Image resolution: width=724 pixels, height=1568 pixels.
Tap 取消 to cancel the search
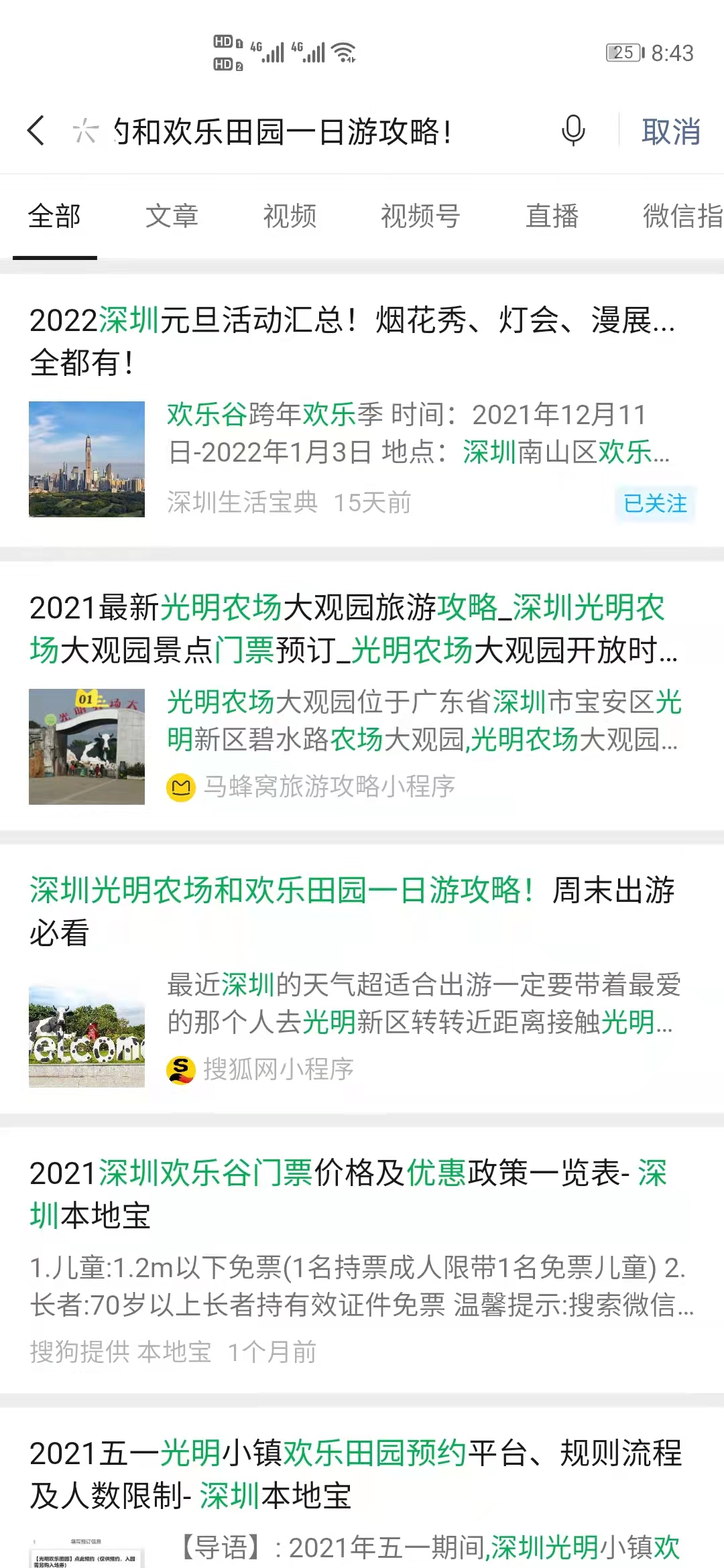(670, 131)
